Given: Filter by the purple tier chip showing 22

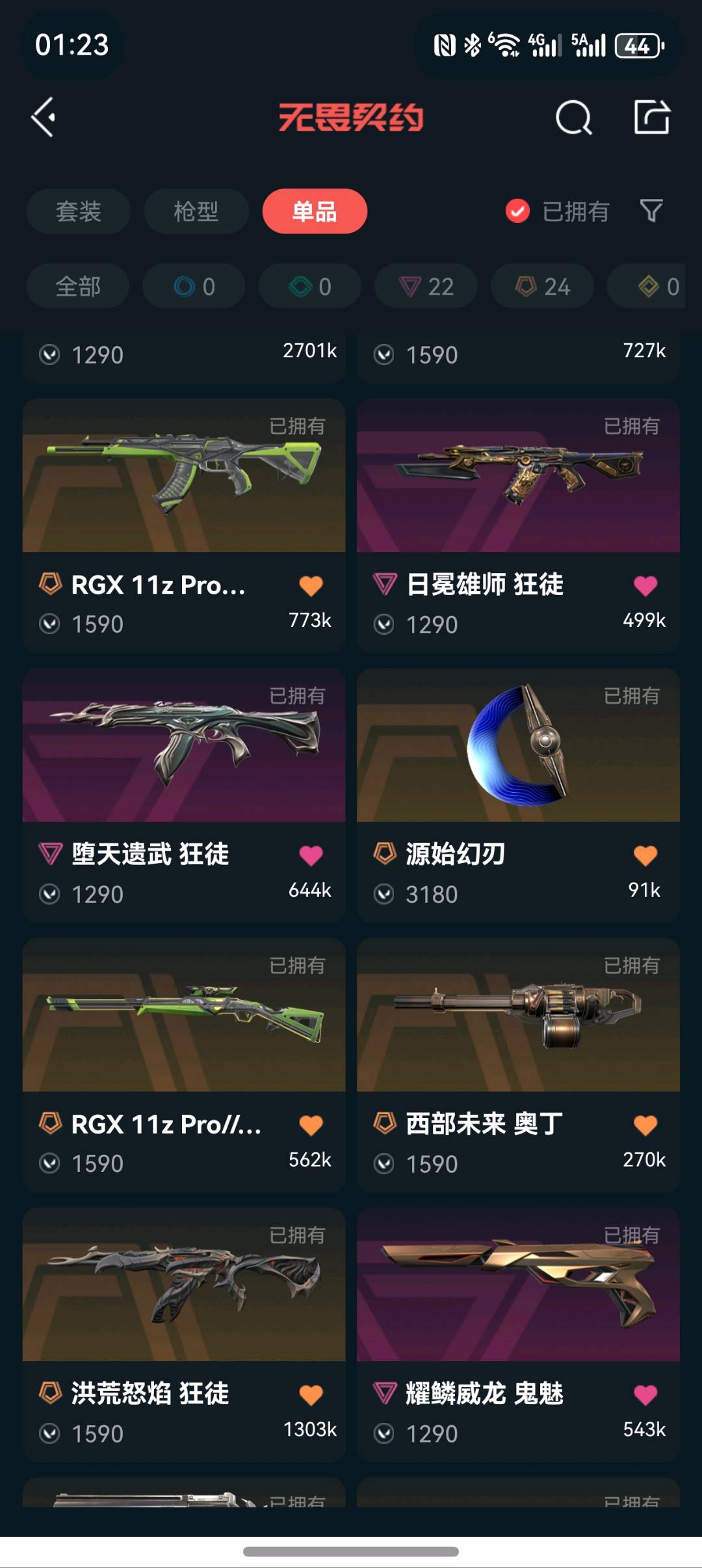Looking at the screenshot, I should pos(426,286).
